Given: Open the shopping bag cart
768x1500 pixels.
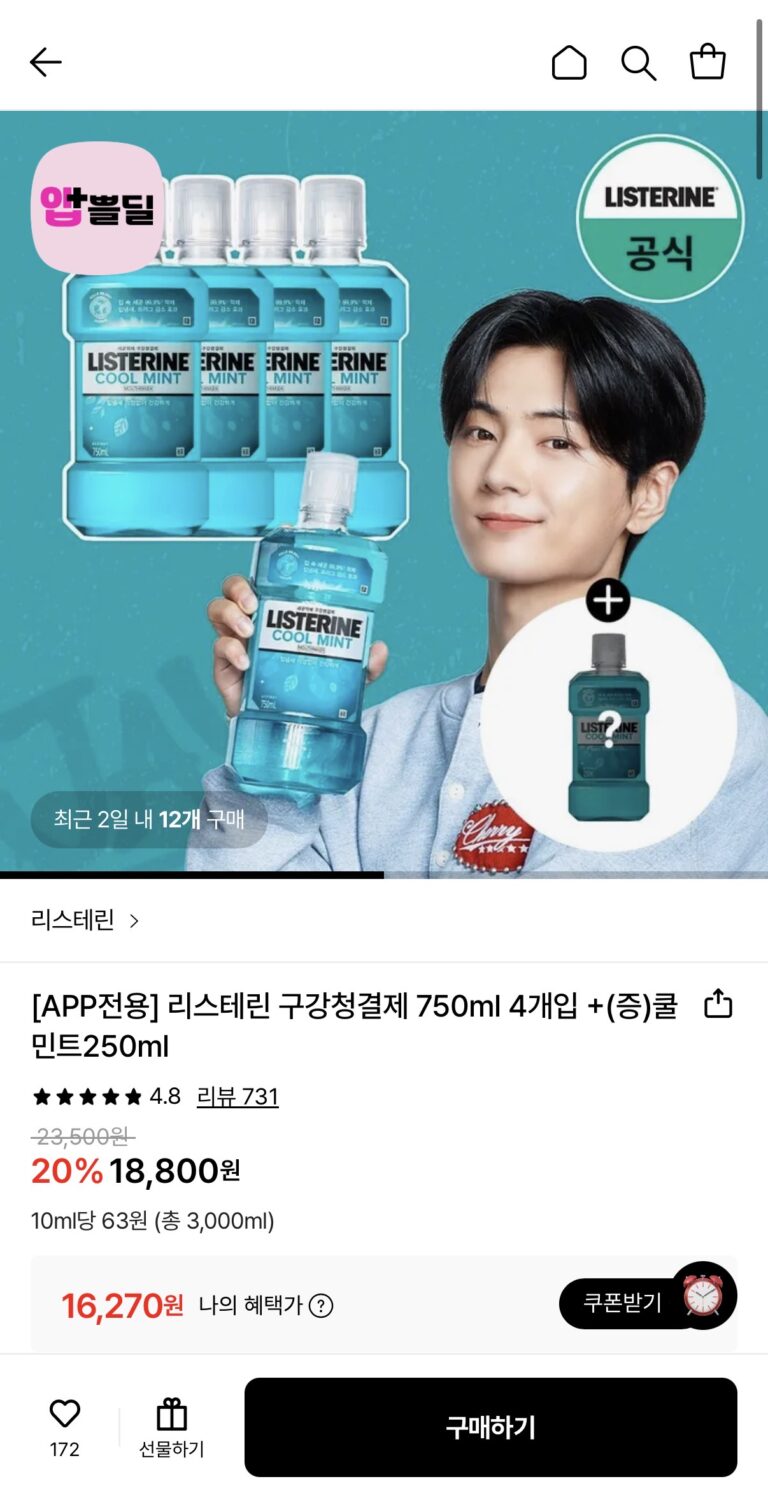Looking at the screenshot, I should pos(708,62).
